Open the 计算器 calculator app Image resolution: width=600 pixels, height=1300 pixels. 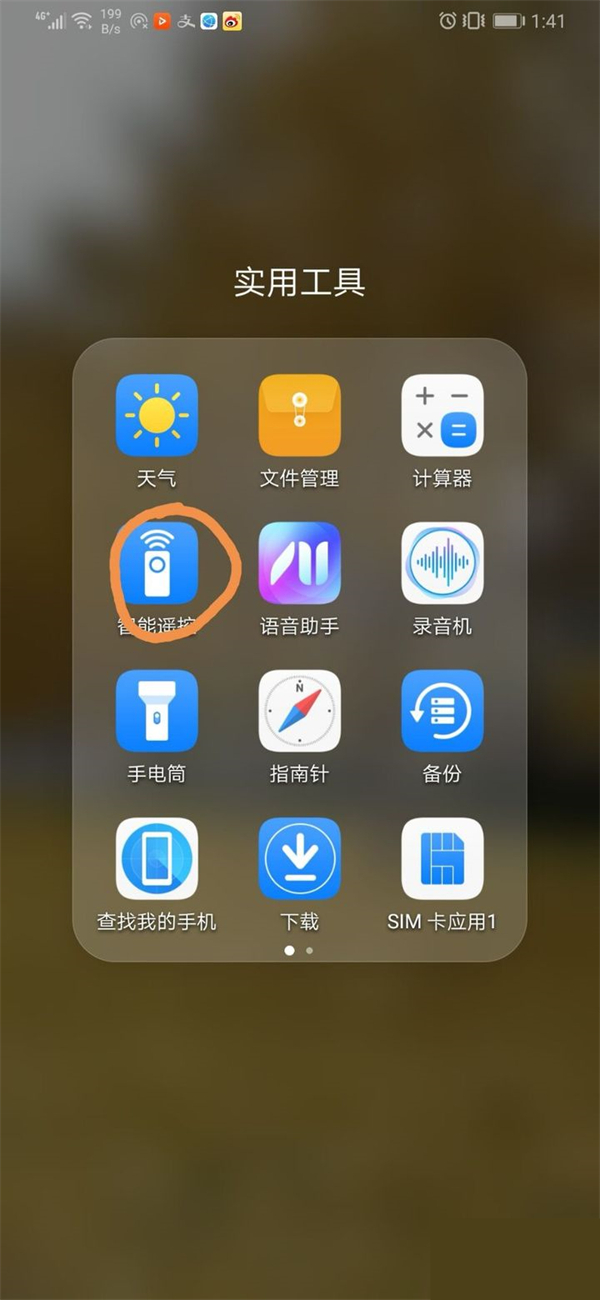(442, 415)
